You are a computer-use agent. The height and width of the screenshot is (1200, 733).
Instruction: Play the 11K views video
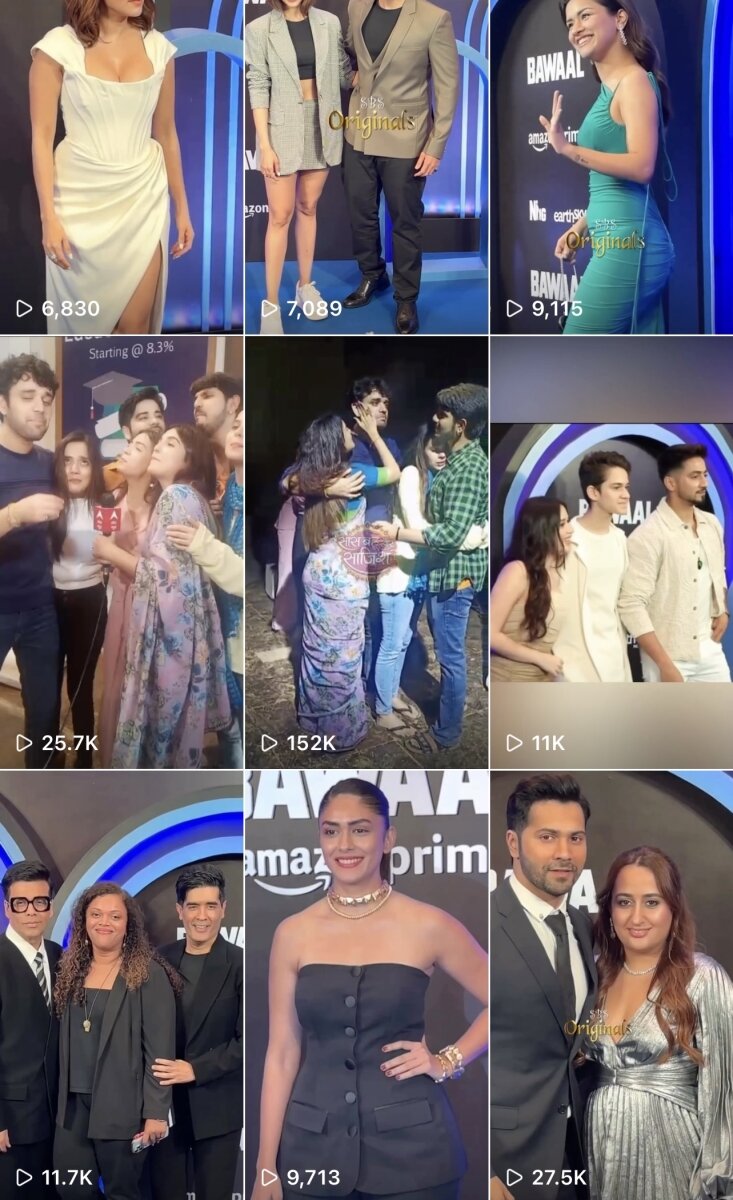coord(611,552)
